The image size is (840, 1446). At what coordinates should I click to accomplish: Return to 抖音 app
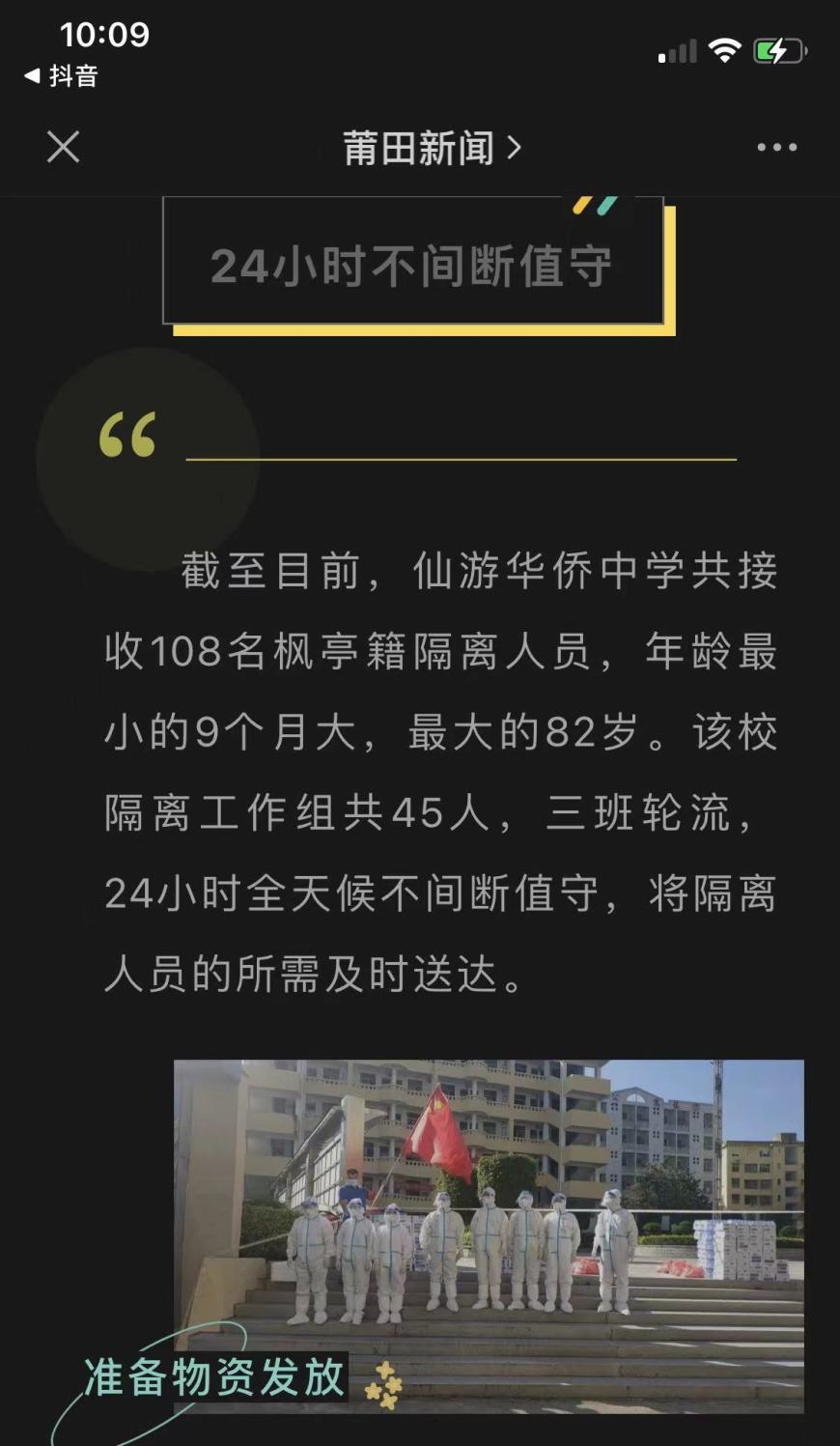62,76
